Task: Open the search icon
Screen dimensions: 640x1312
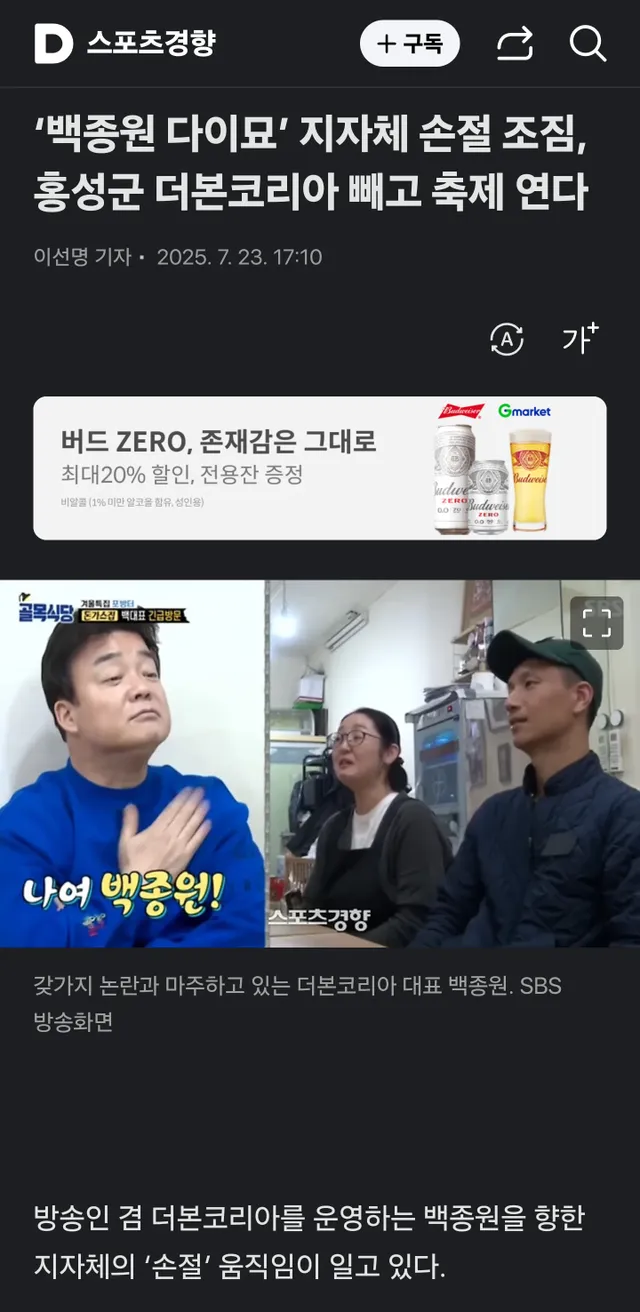Action: 587,44
